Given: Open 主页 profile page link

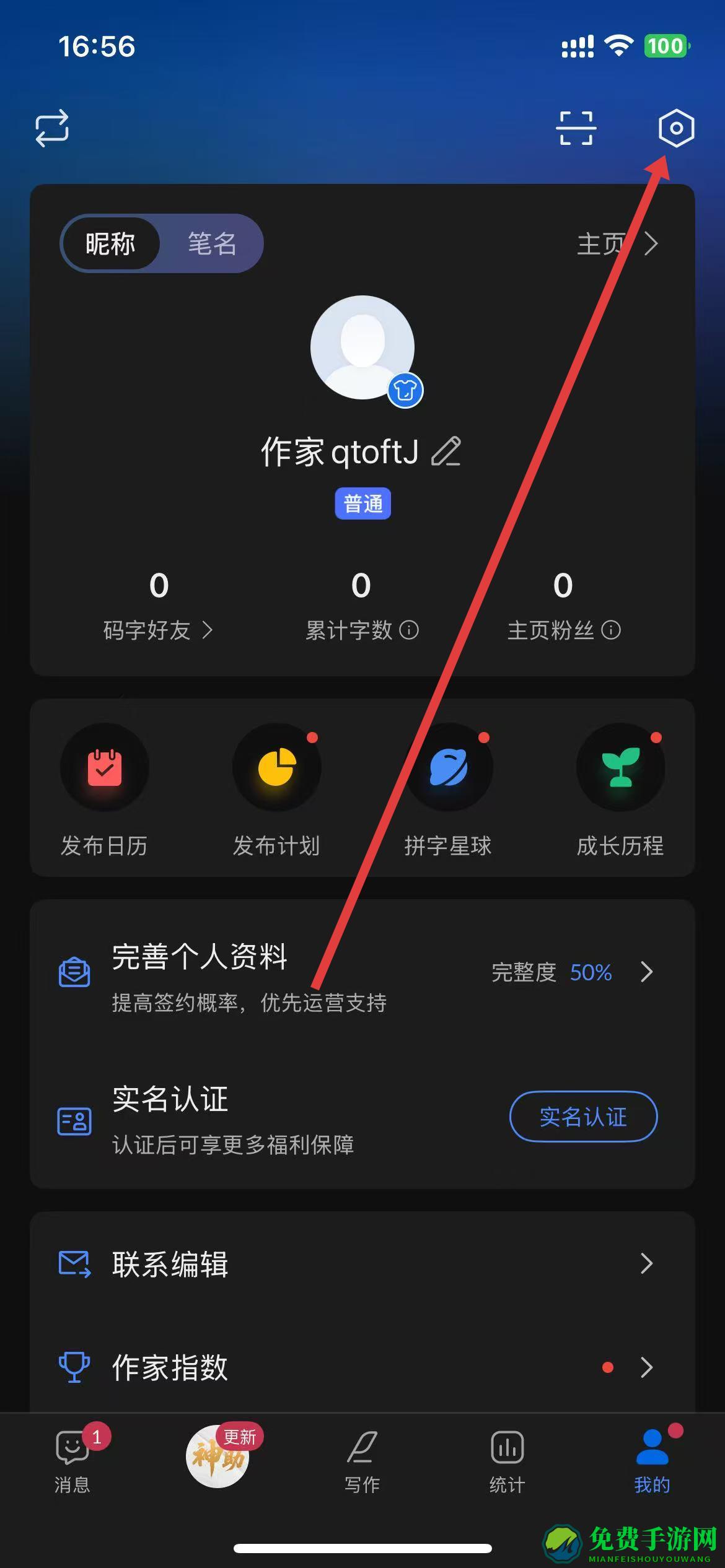Looking at the screenshot, I should [x=617, y=243].
